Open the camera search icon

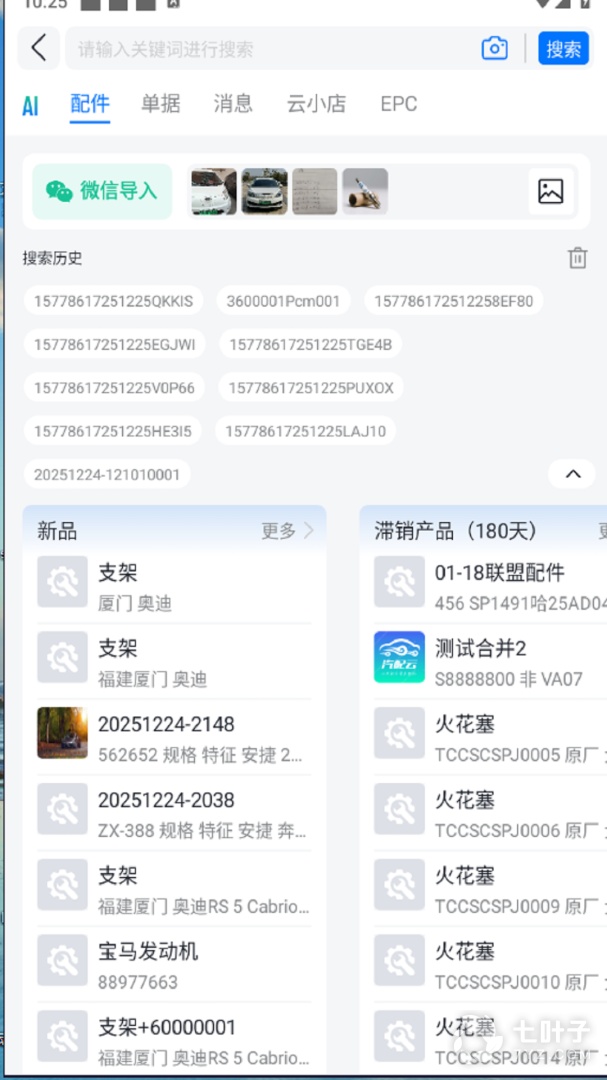click(x=494, y=48)
